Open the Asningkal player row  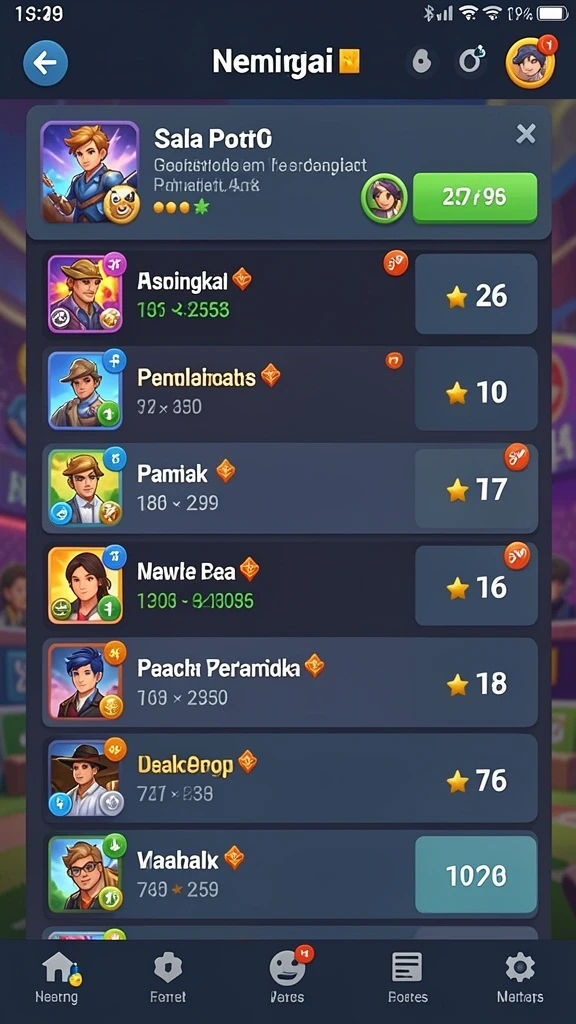(x=290, y=294)
